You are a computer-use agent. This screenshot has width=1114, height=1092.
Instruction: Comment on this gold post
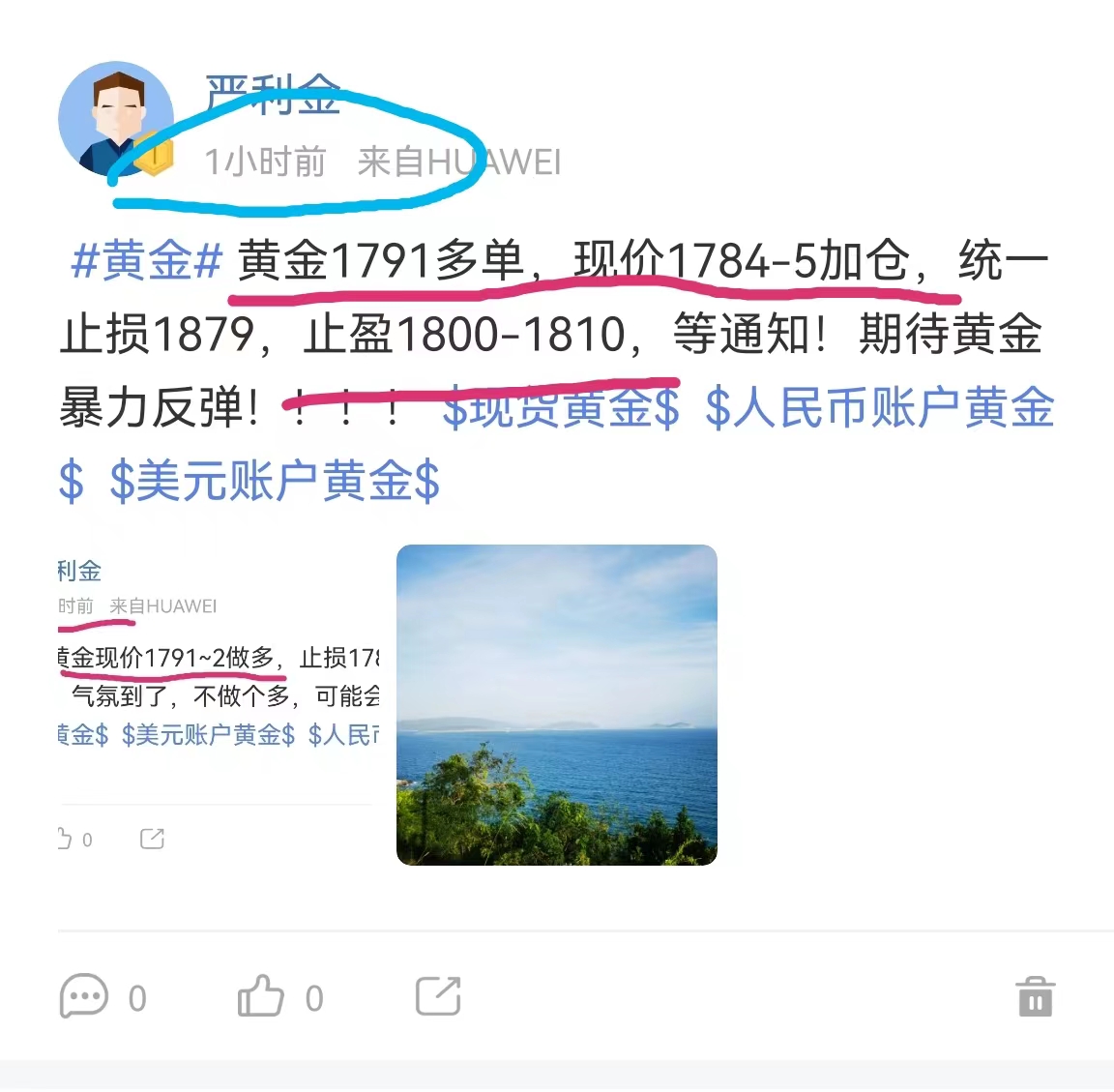84,996
